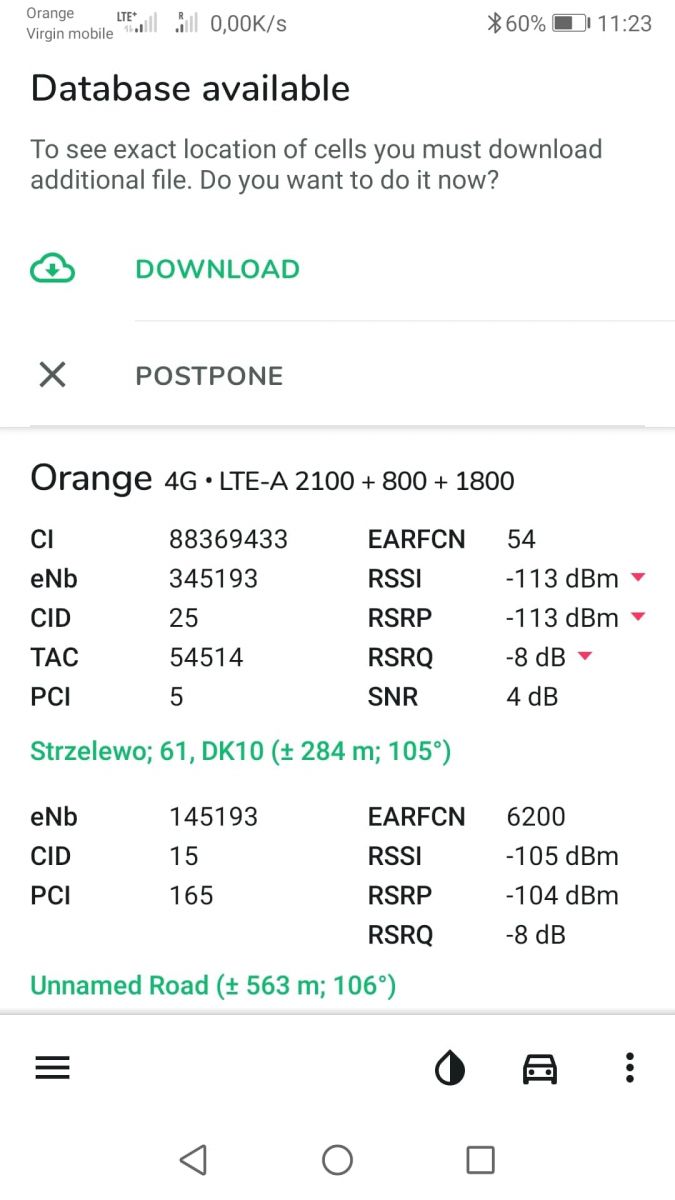Open the hamburger drawer menu
Image resolution: width=675 pixels, height=1200 pixels.
pyautogui.click(x=53, y=1069)
